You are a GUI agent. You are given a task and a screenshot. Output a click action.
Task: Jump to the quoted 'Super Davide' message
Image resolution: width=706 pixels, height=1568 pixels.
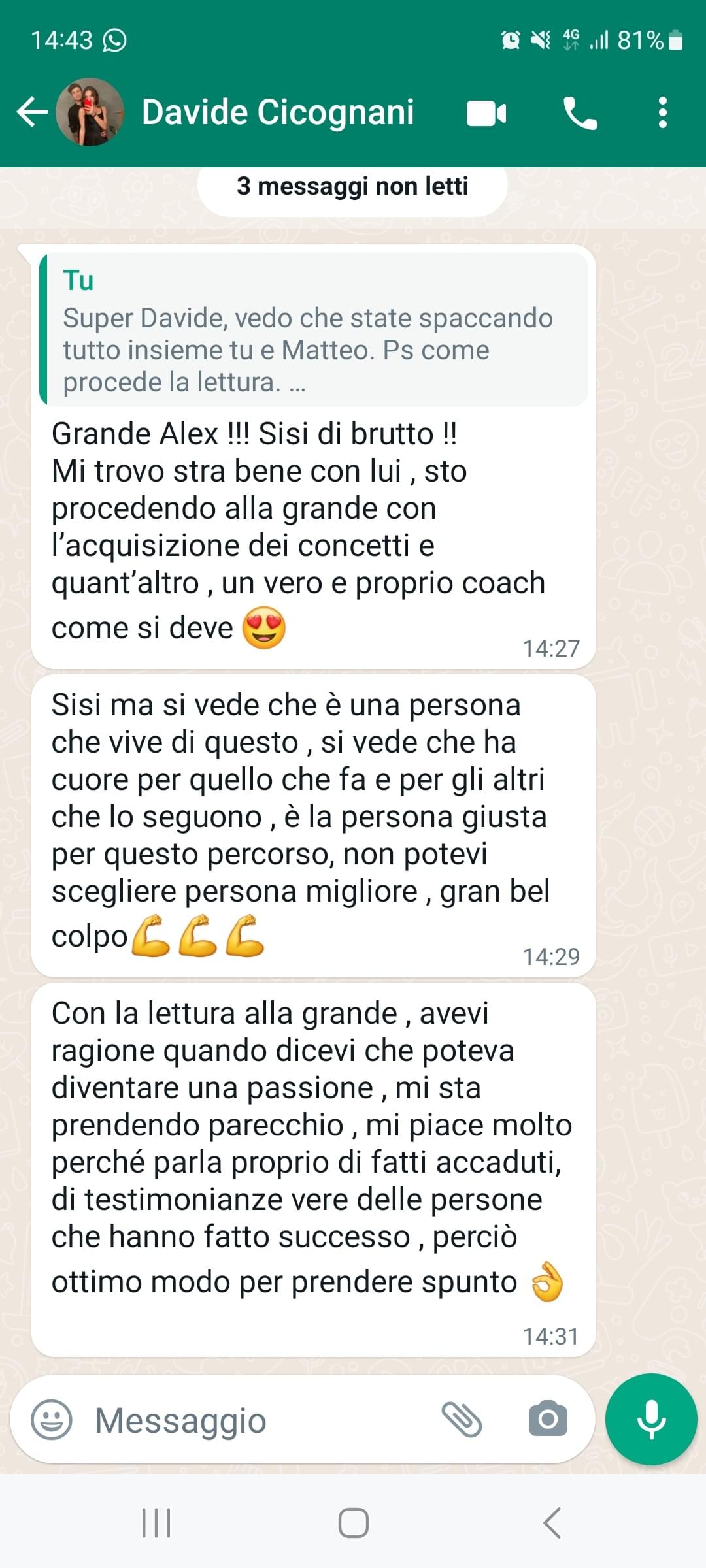(x=314, y=331)
